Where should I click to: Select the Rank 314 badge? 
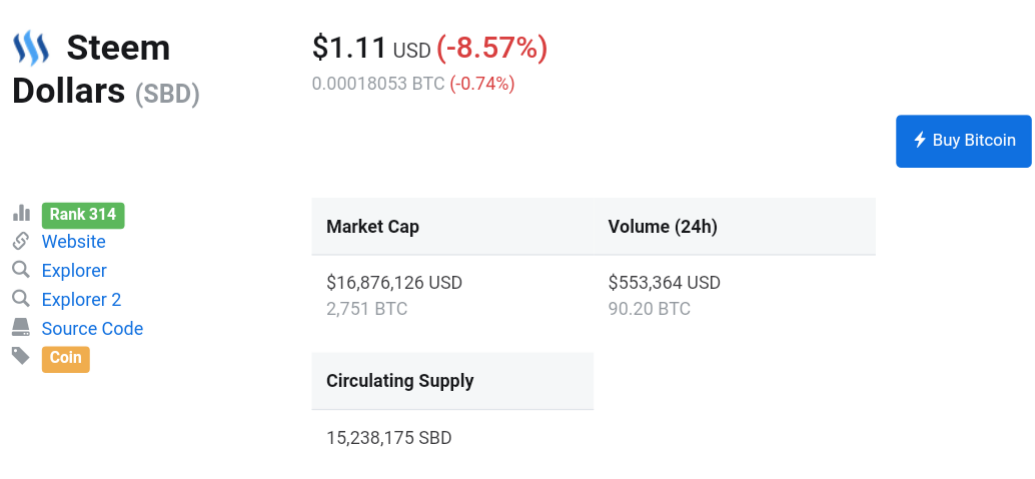83,214
